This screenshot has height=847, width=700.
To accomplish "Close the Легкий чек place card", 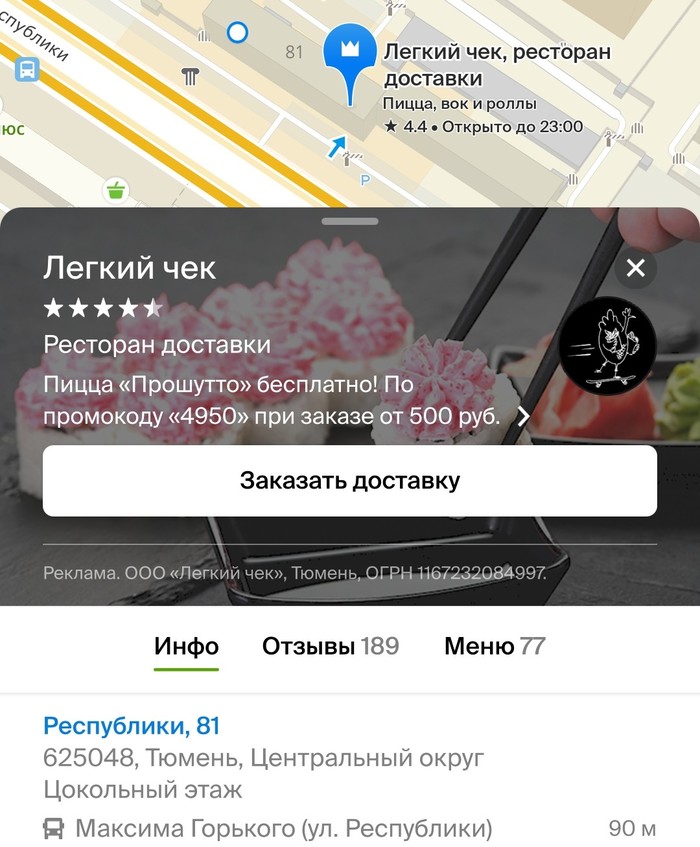I will [635, 268].
